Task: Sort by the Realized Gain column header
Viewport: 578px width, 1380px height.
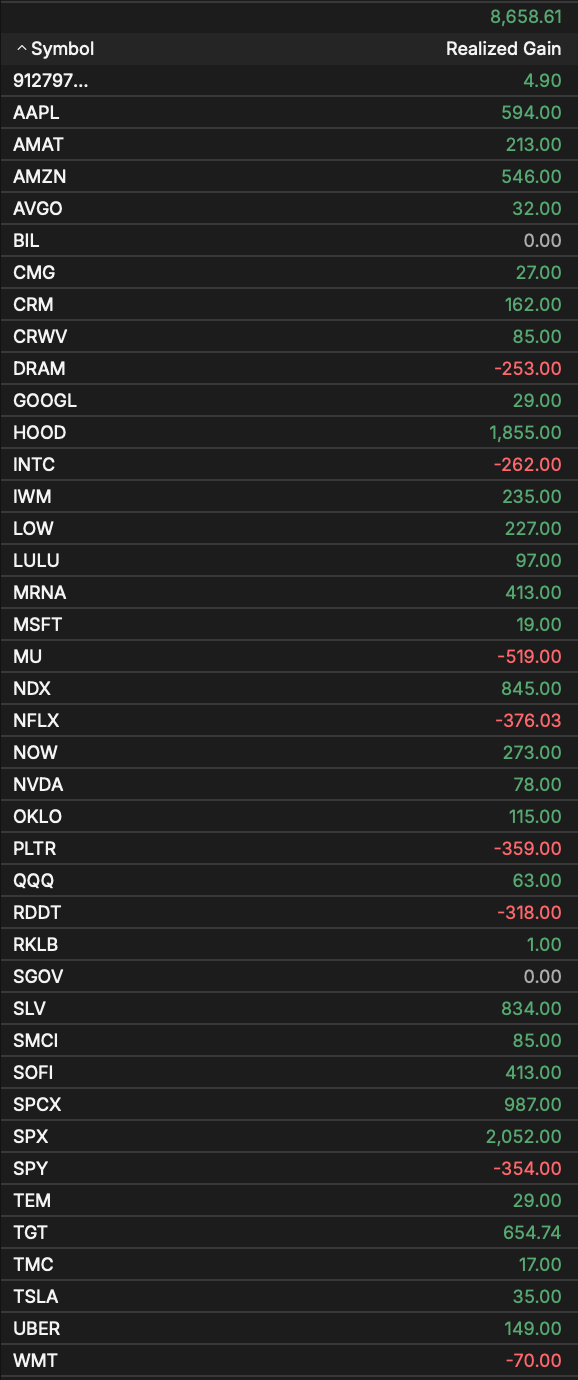Action: (504, 49)
